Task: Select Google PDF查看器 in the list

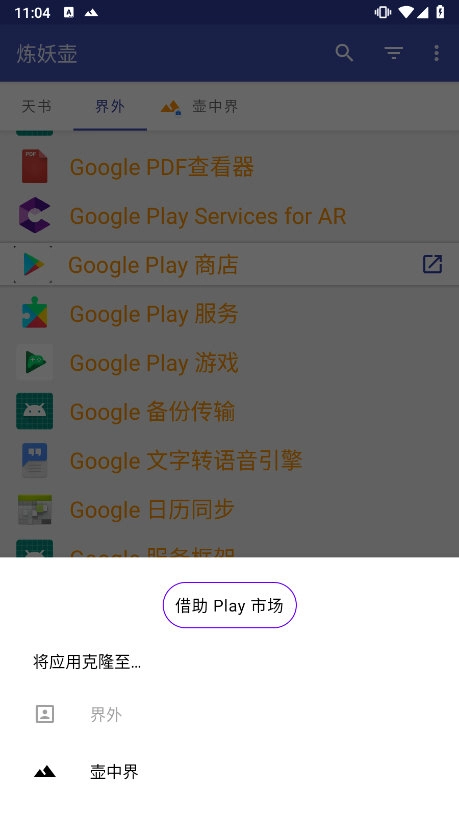Action: pyautogui.click(x=230, y=167)
